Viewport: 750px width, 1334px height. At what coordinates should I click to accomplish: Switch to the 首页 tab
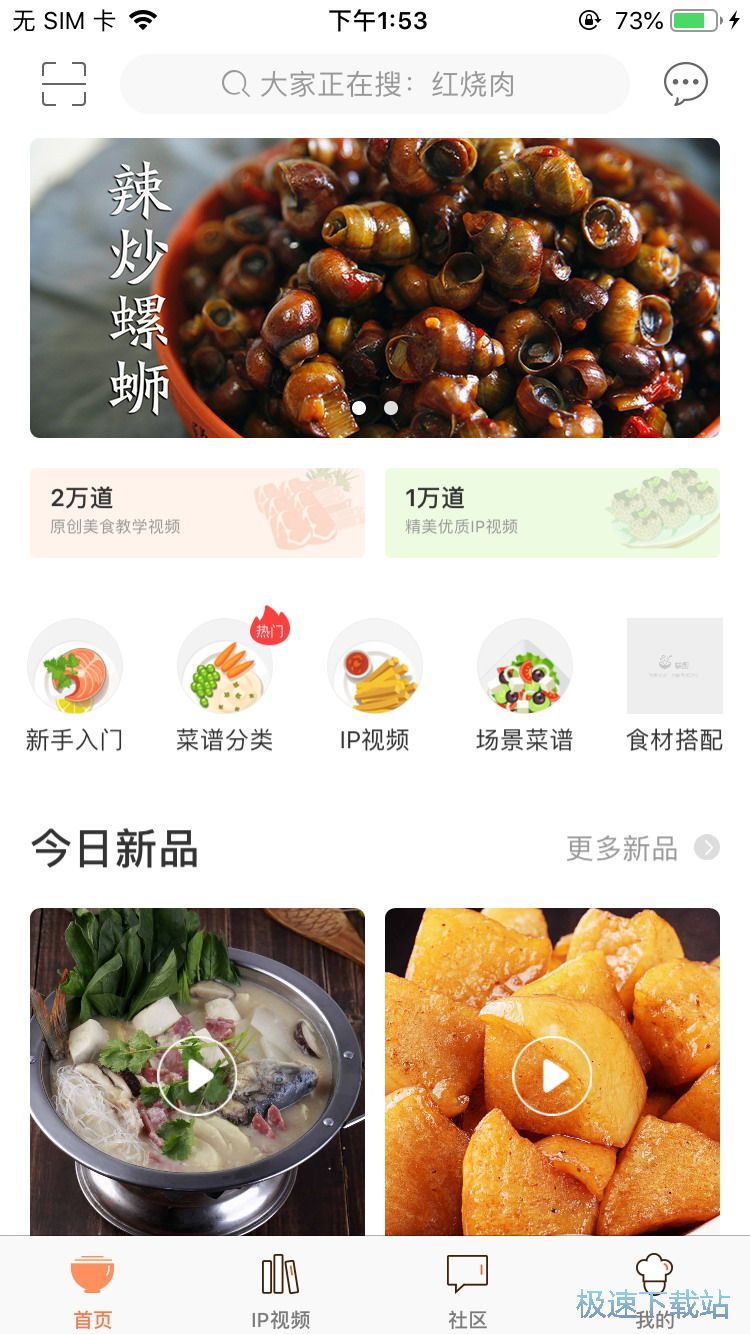coord(93,1290)
